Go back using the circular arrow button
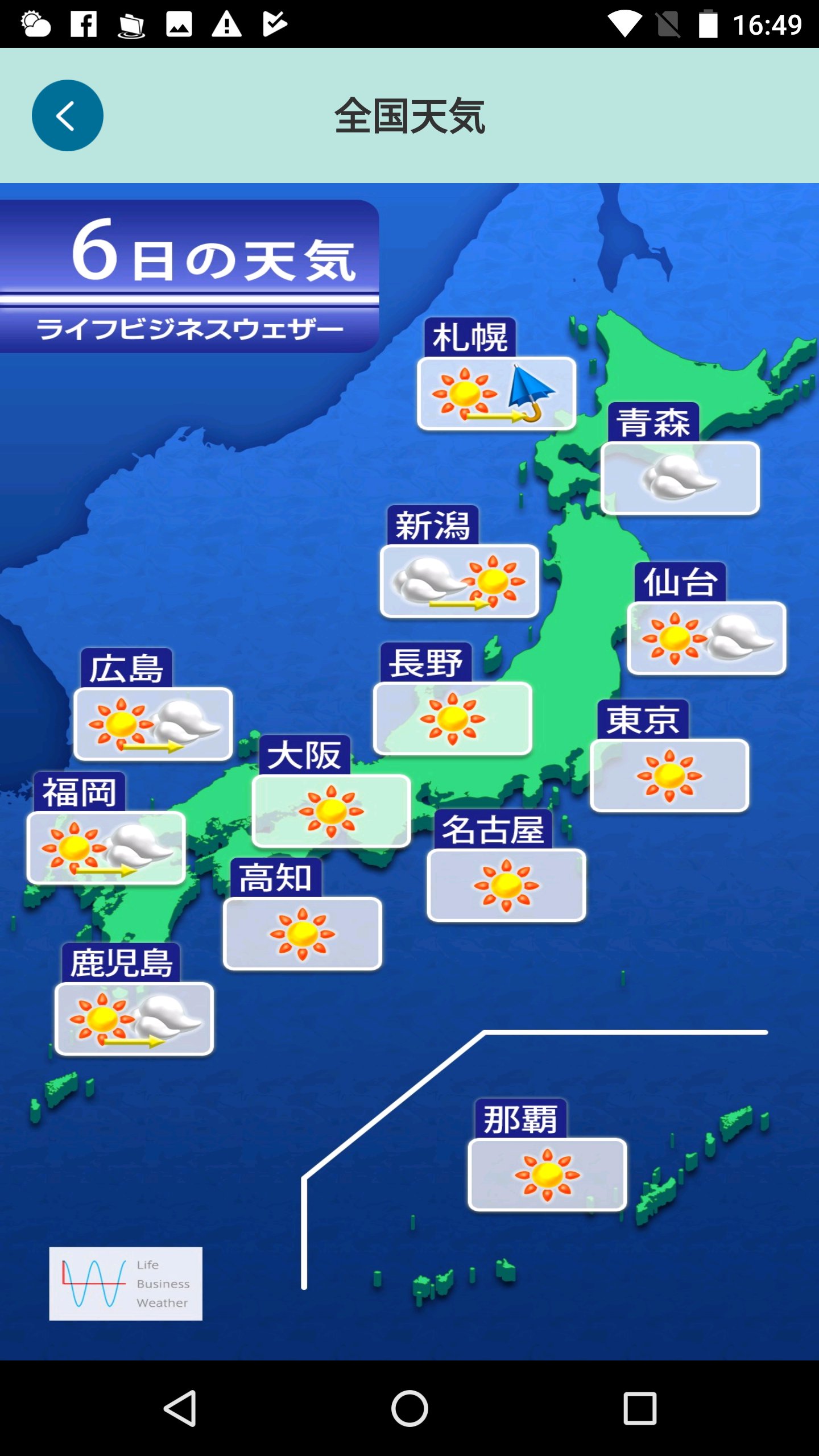819x1456 pixels. 67,115
